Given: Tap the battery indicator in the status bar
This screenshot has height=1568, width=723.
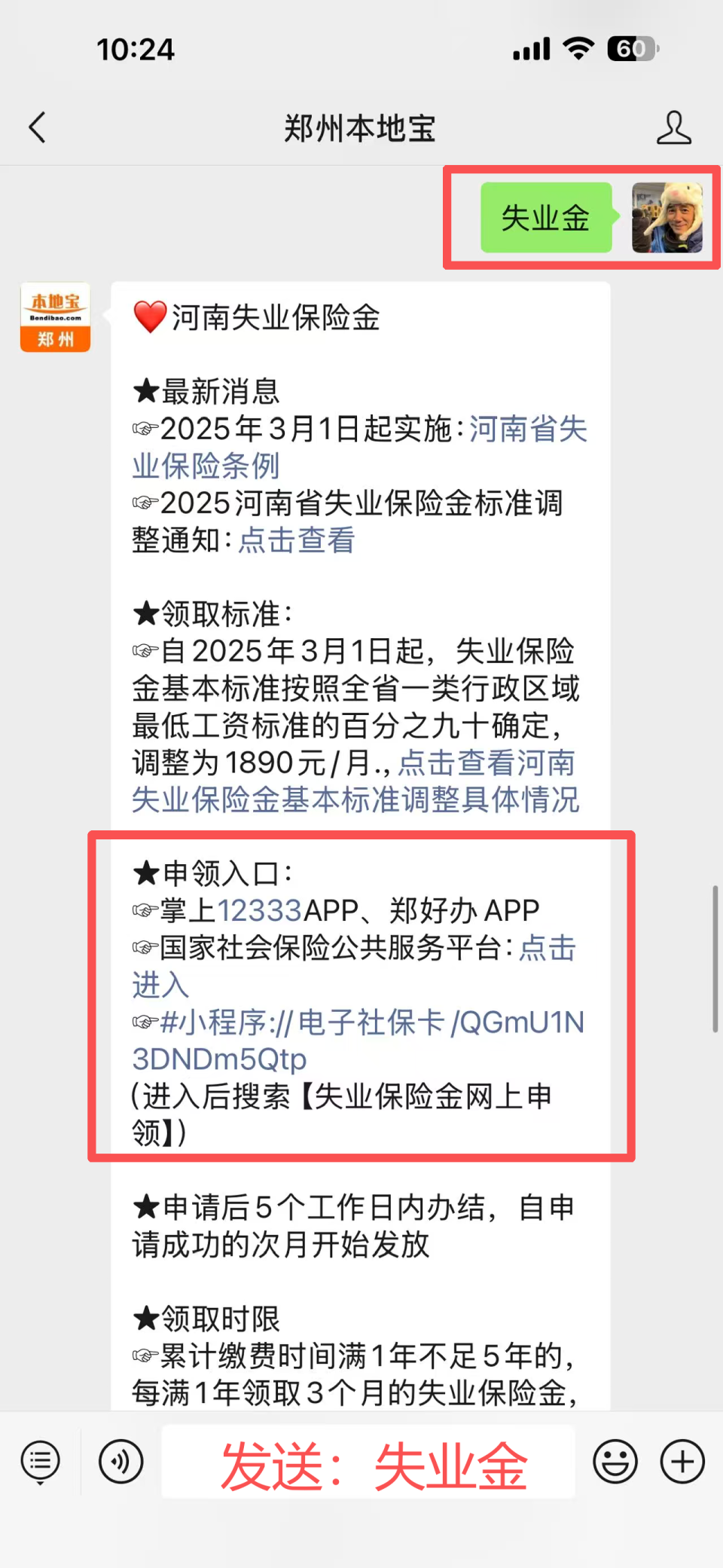Looking at the screenshot, I should 631,47.
